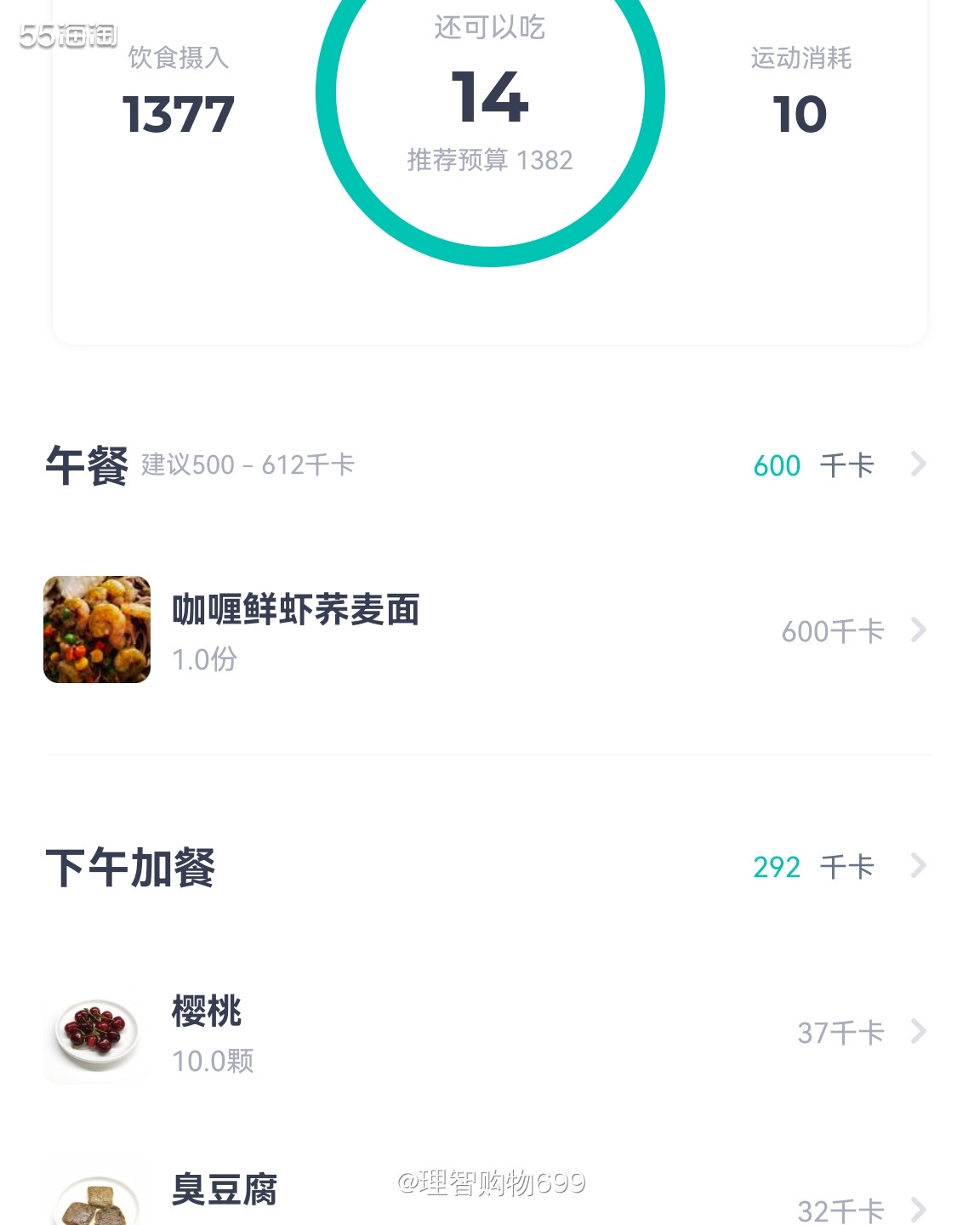Image resolution: width=980 pixels, height=1225 pixels.
Task: Click the cherries plate photo
Action: point(96,1034)
